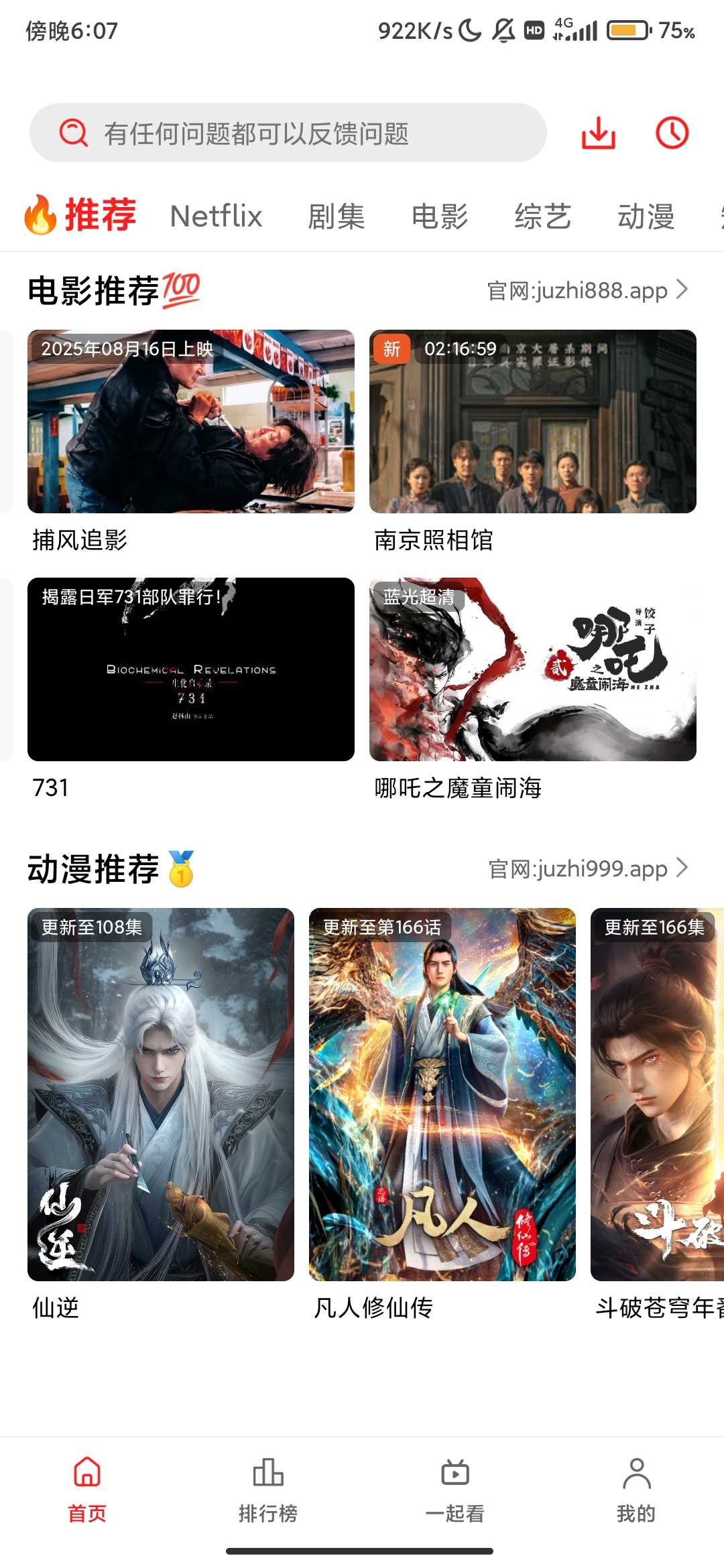Switch to the 电影 tab
Viewport: 724px width, 1568px height.
pyautogui.click(x=440, y=216)
